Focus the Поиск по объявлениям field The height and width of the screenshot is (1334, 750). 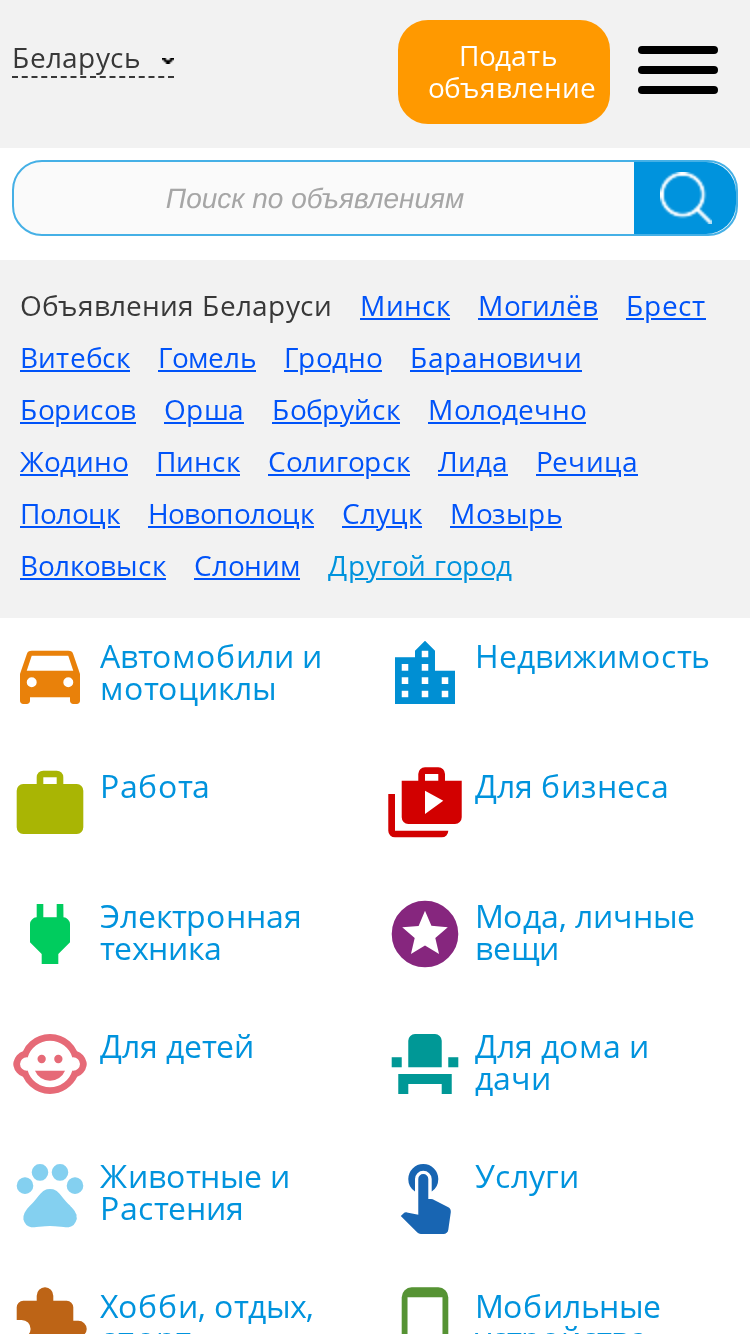point(323,198)
